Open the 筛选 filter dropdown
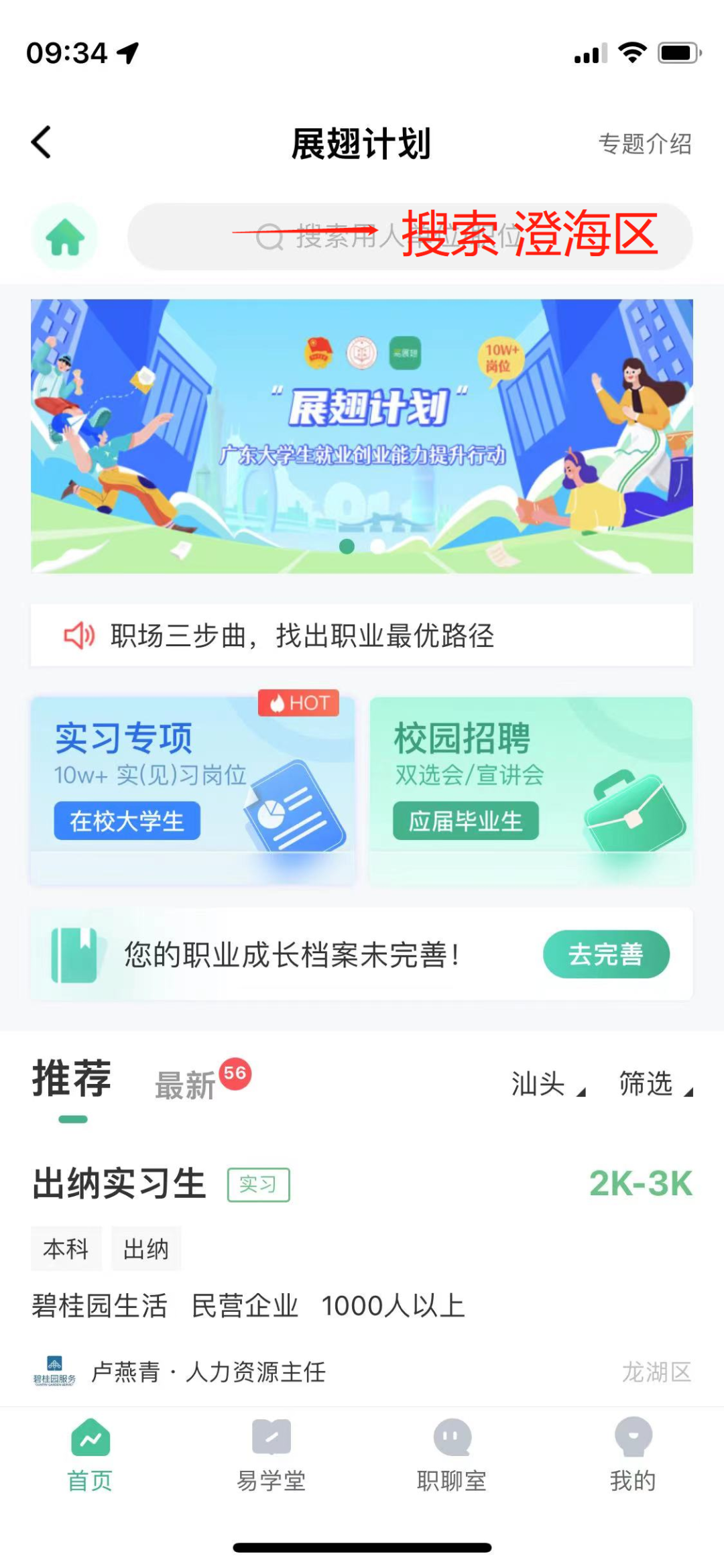The image size is (724, 1568). click(654, 1083)
